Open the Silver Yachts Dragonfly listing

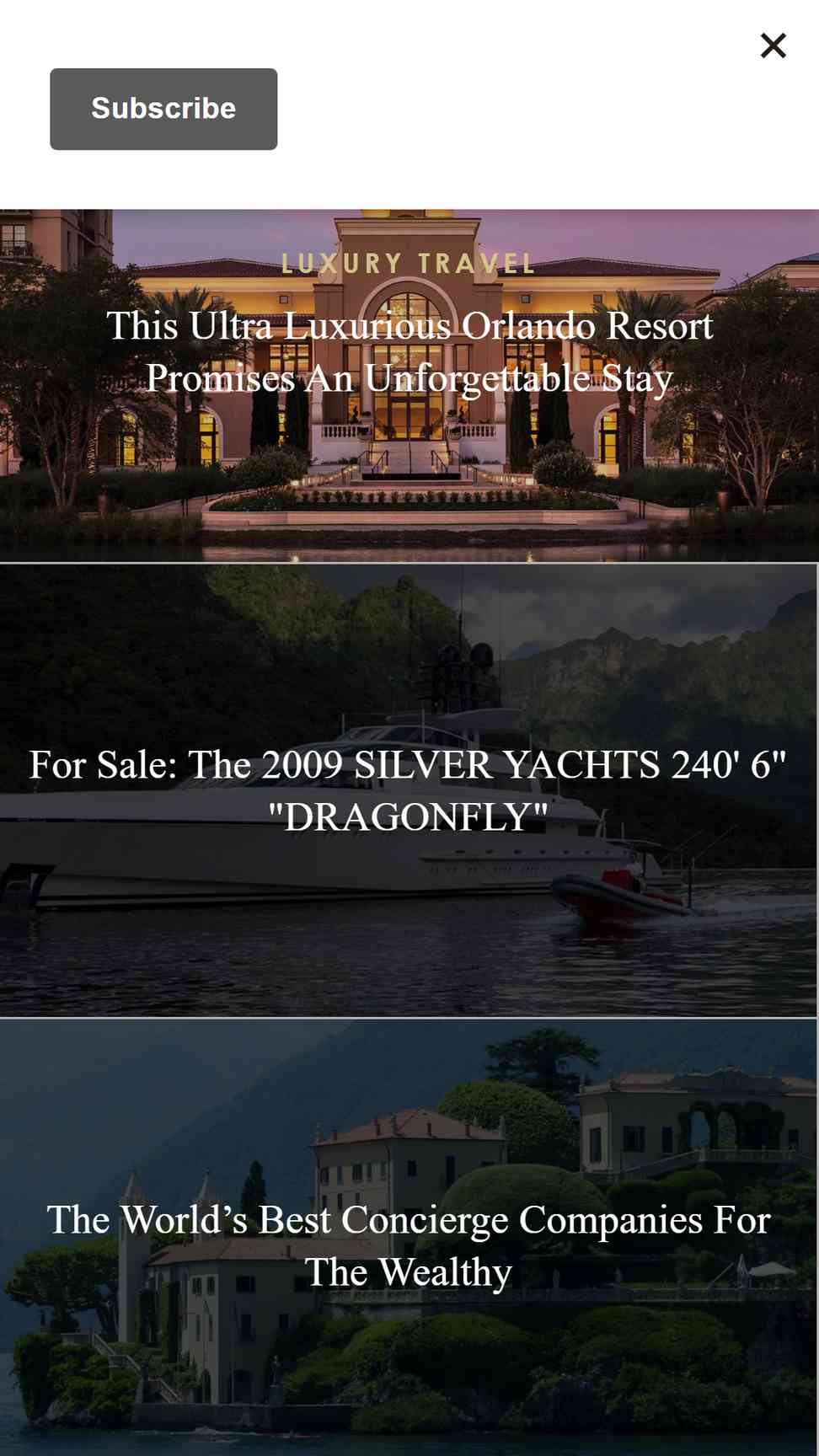coord(409,790)
